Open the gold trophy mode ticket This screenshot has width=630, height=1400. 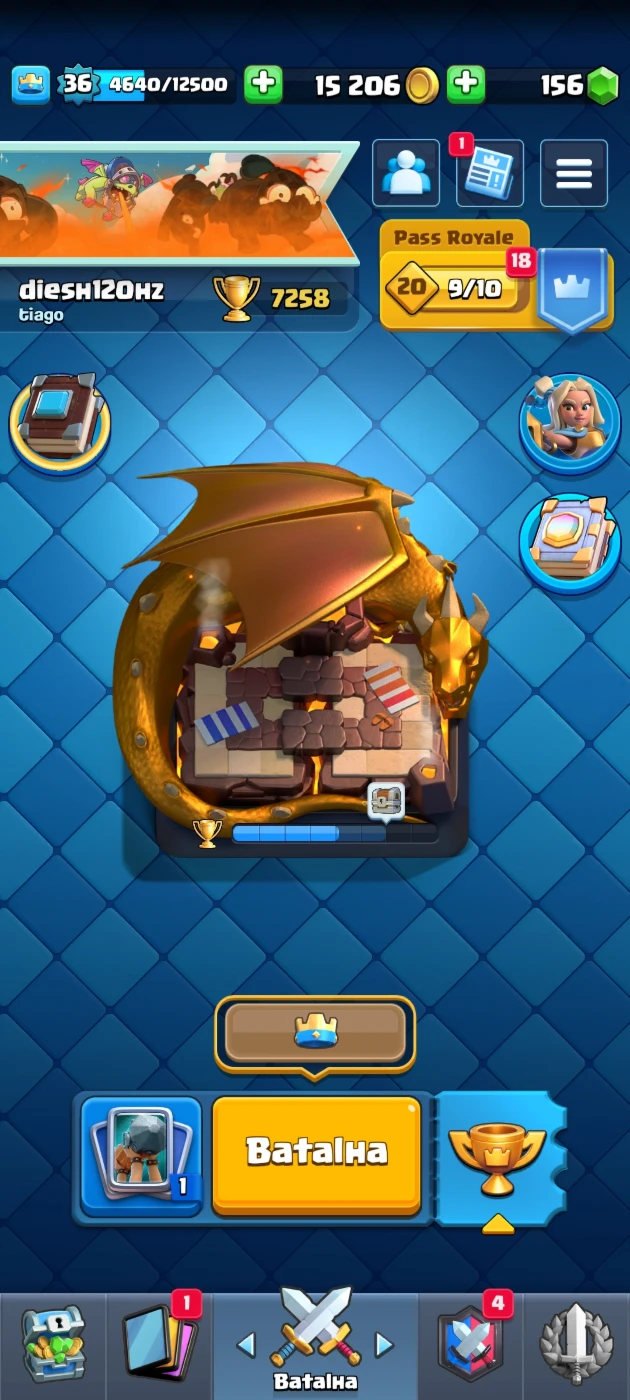tap(499, 1157)
